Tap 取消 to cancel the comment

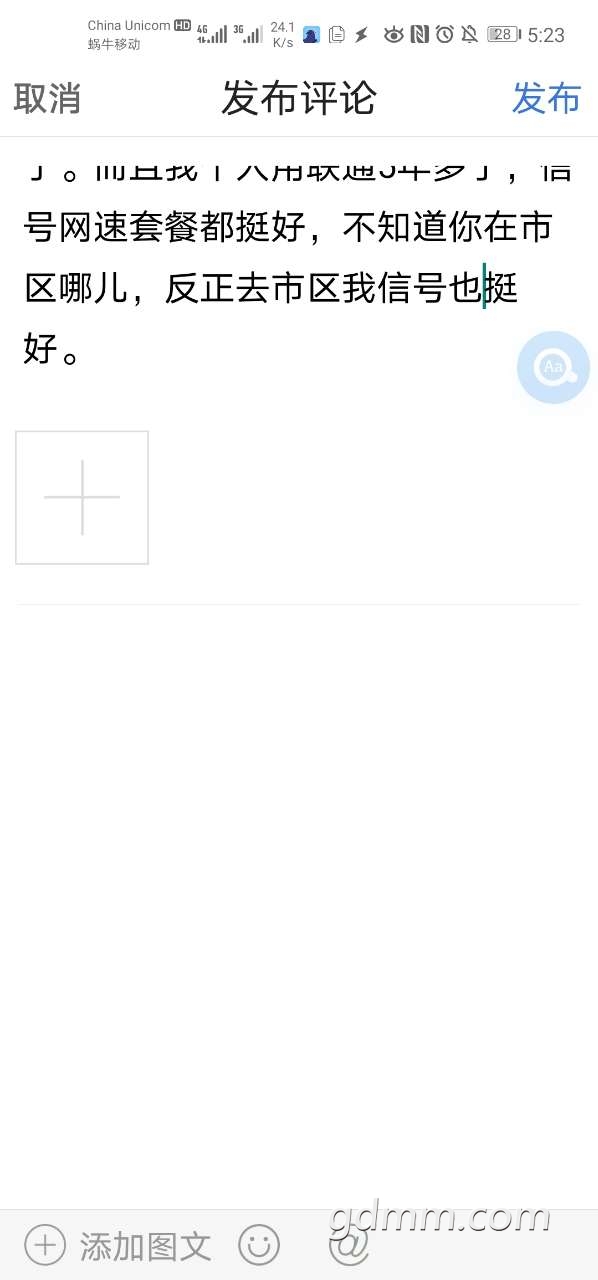[x=47, y=98]
